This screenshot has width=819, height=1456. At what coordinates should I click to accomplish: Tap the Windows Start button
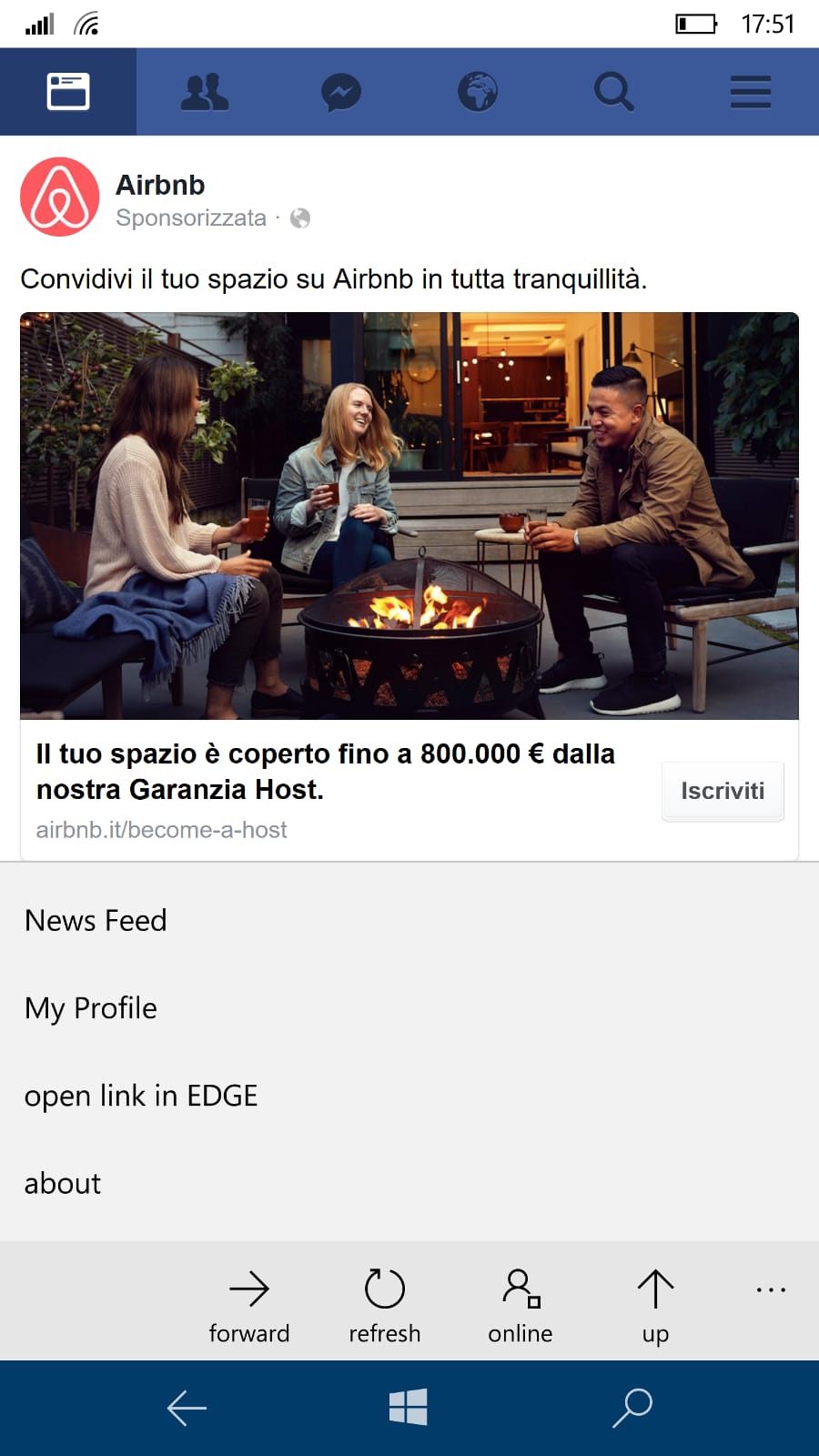pyautogui.click(x=409, y=1407)
